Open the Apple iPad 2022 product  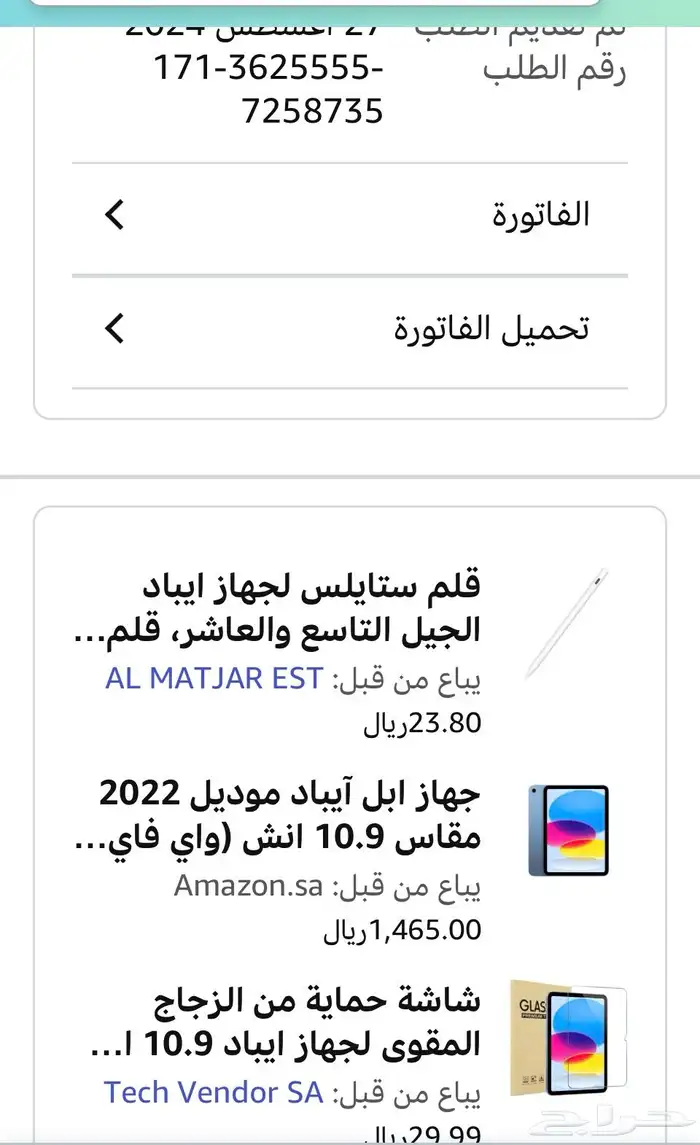click(x=290, y=816)
